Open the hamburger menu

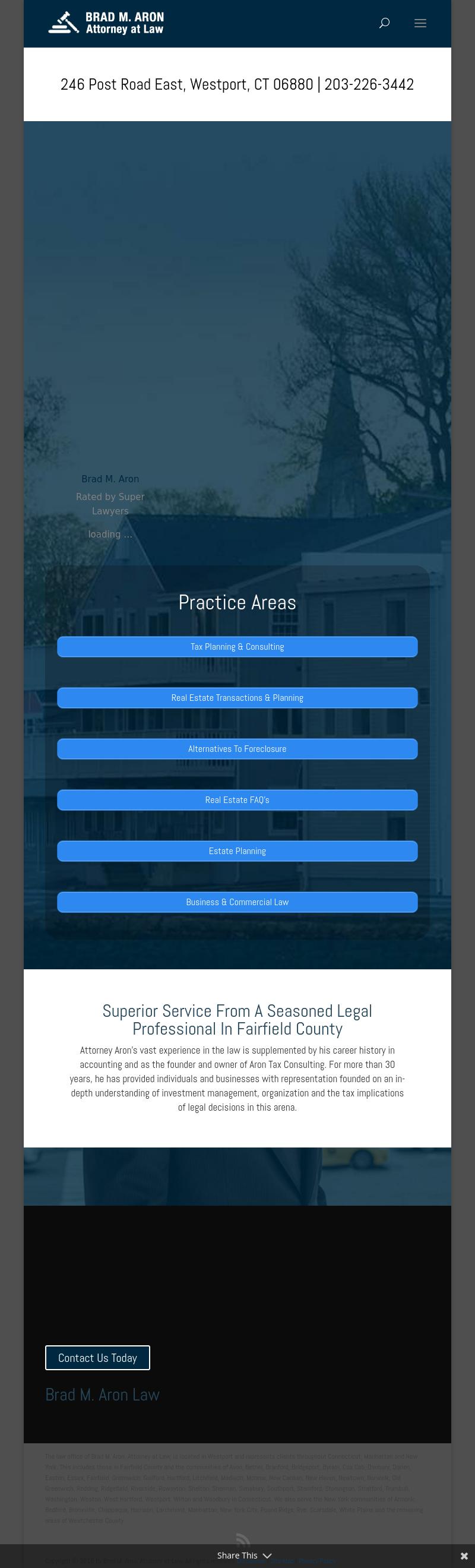pos(420,23)
